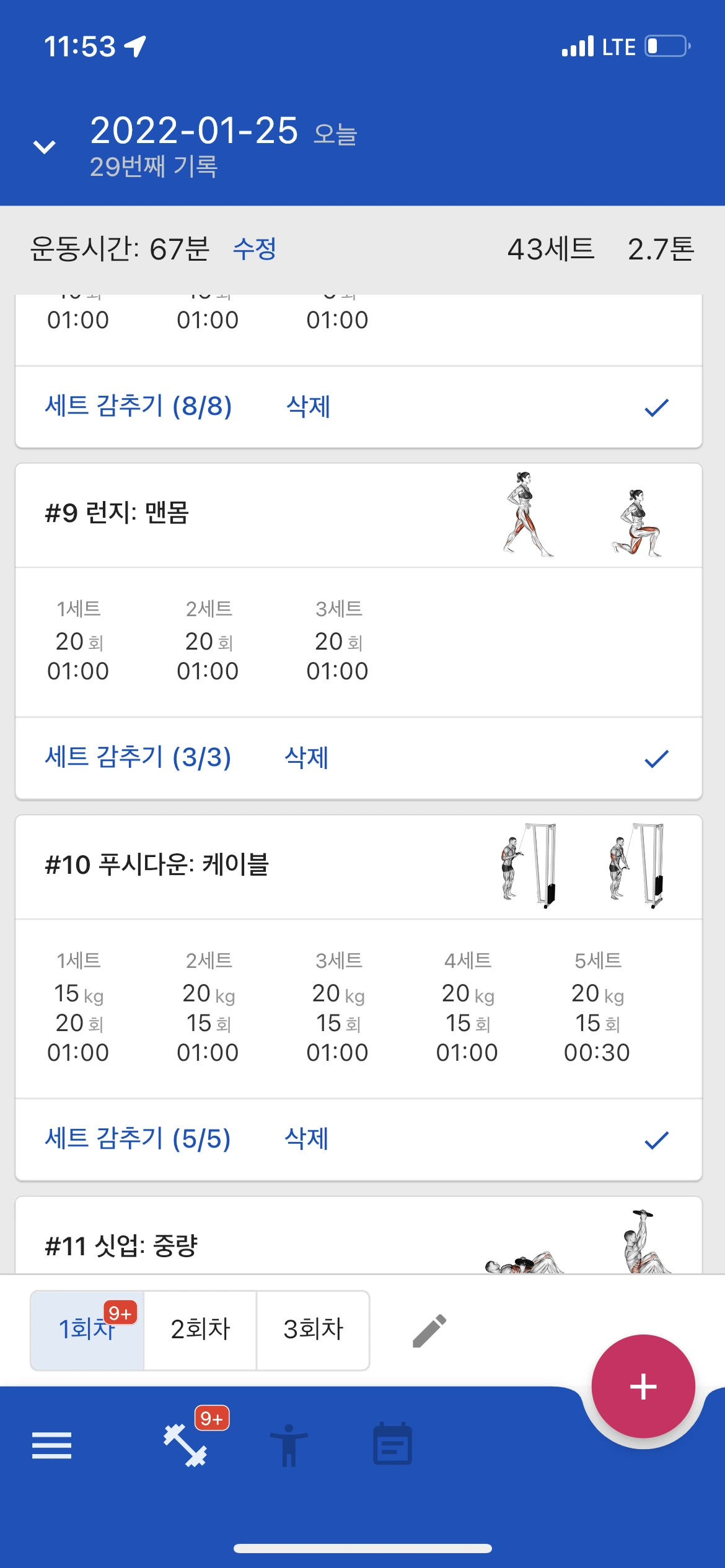Switch to the 3회차 tab
The width and height of the screenshot is (725, 1568).
(313, 1330)
